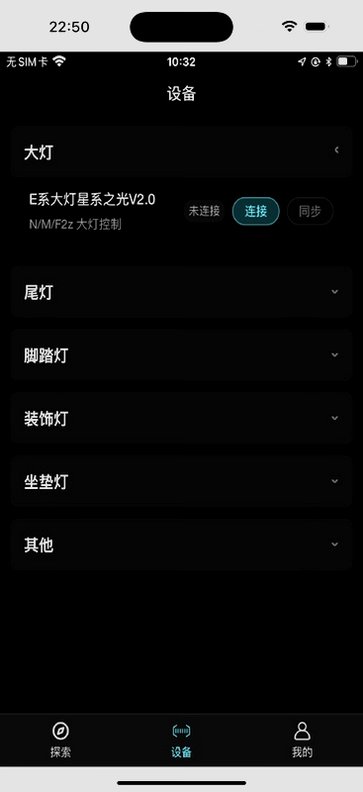363x792 pixels.
Task: Tap the 同步 button
Action: click(310, 211)
